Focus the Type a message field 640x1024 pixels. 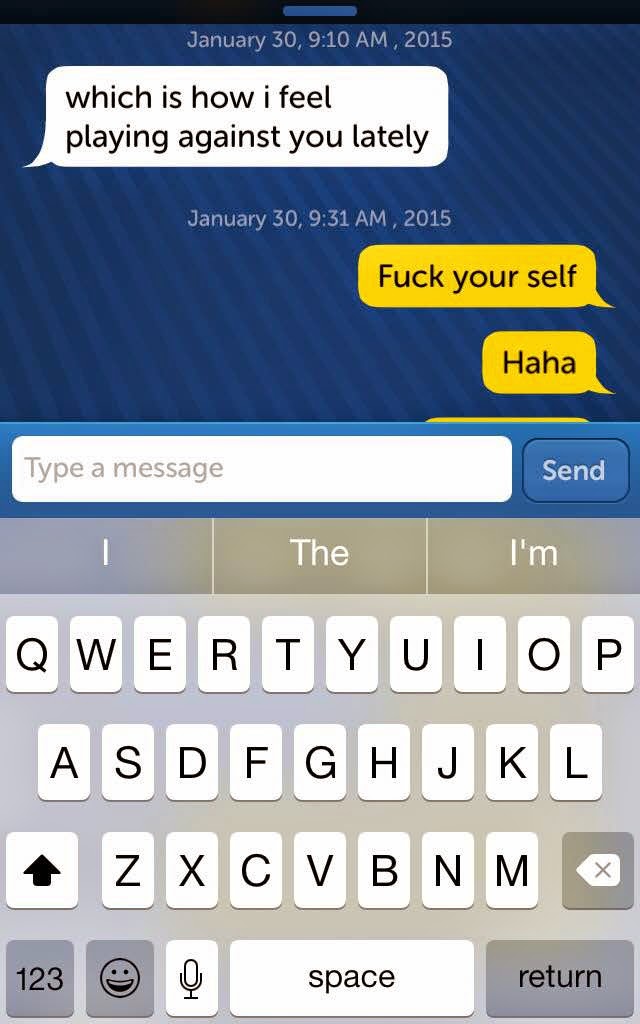(261, 469)
